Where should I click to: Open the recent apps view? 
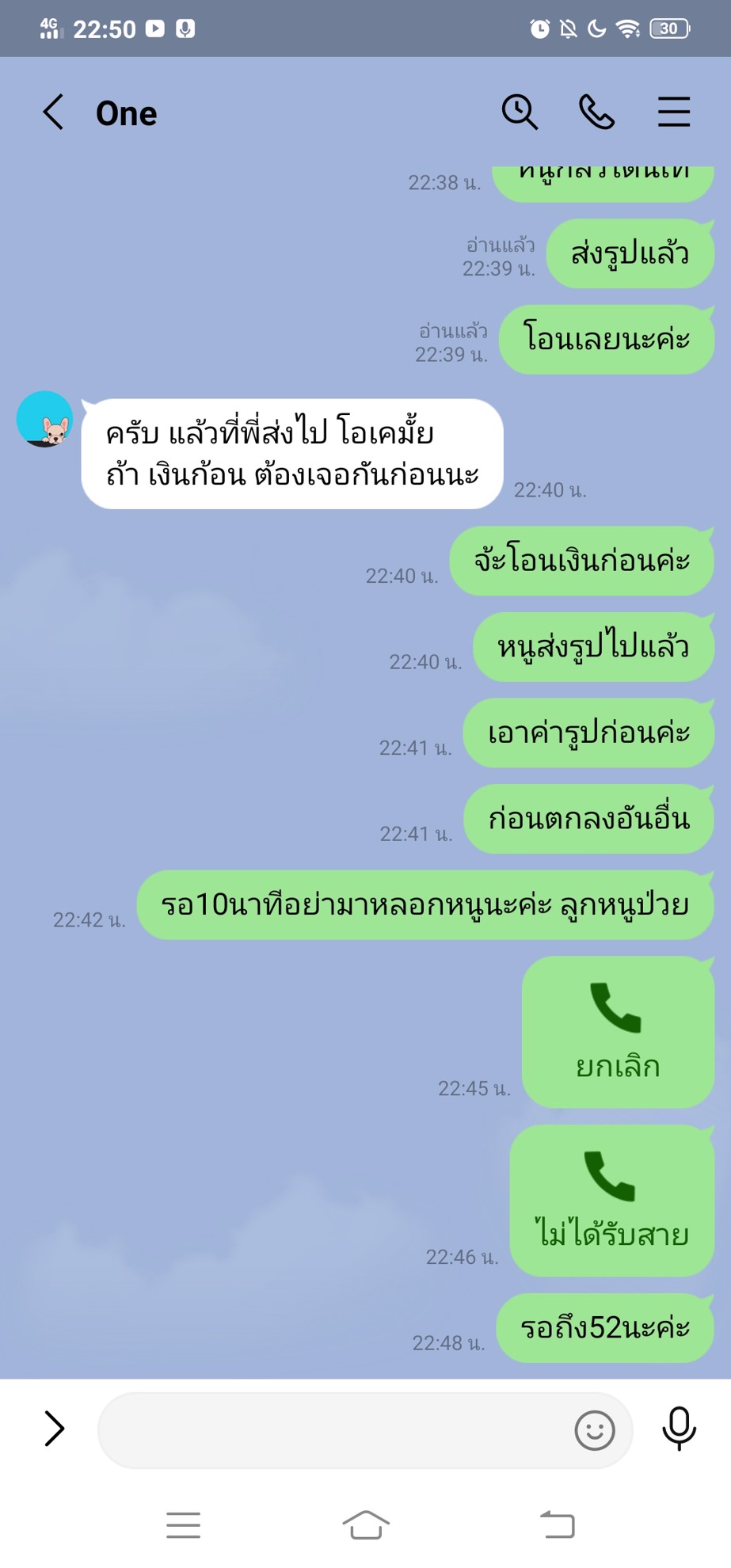(x=183, y=1524)
